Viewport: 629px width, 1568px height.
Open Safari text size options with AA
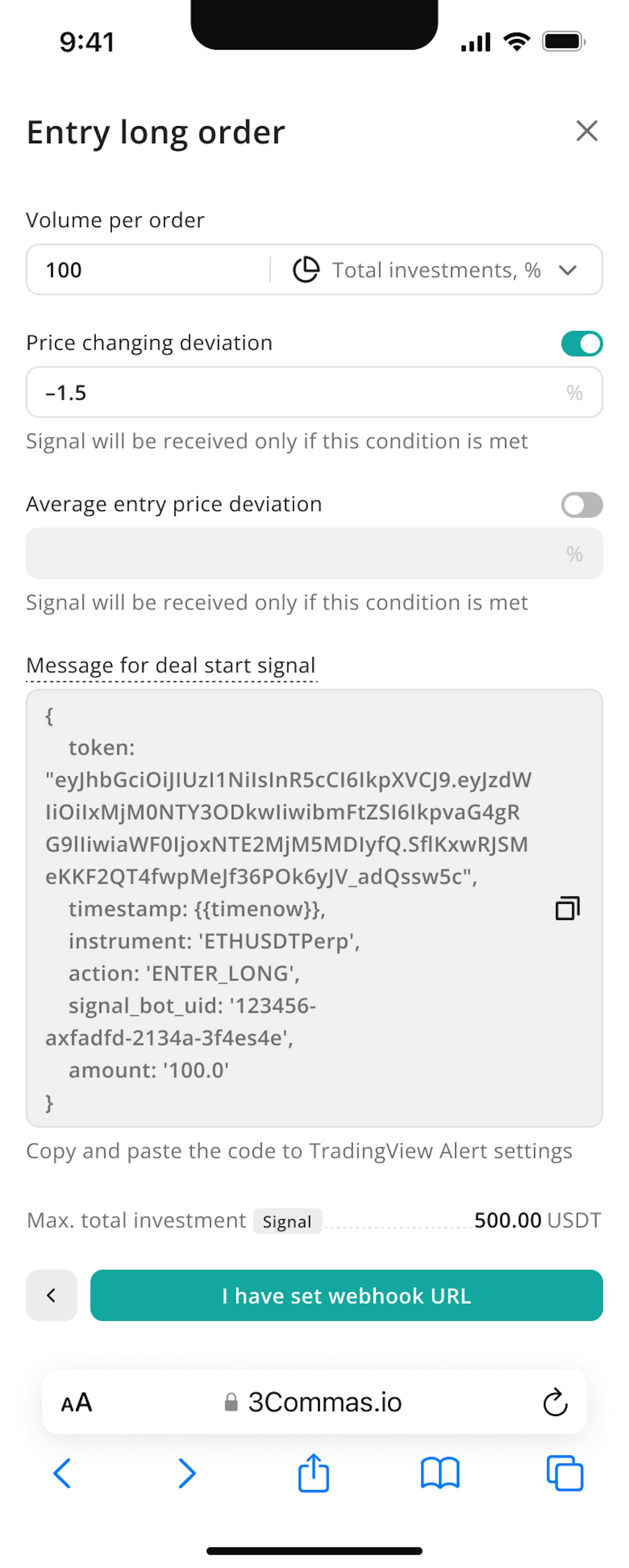click(x=77, y=1402)
